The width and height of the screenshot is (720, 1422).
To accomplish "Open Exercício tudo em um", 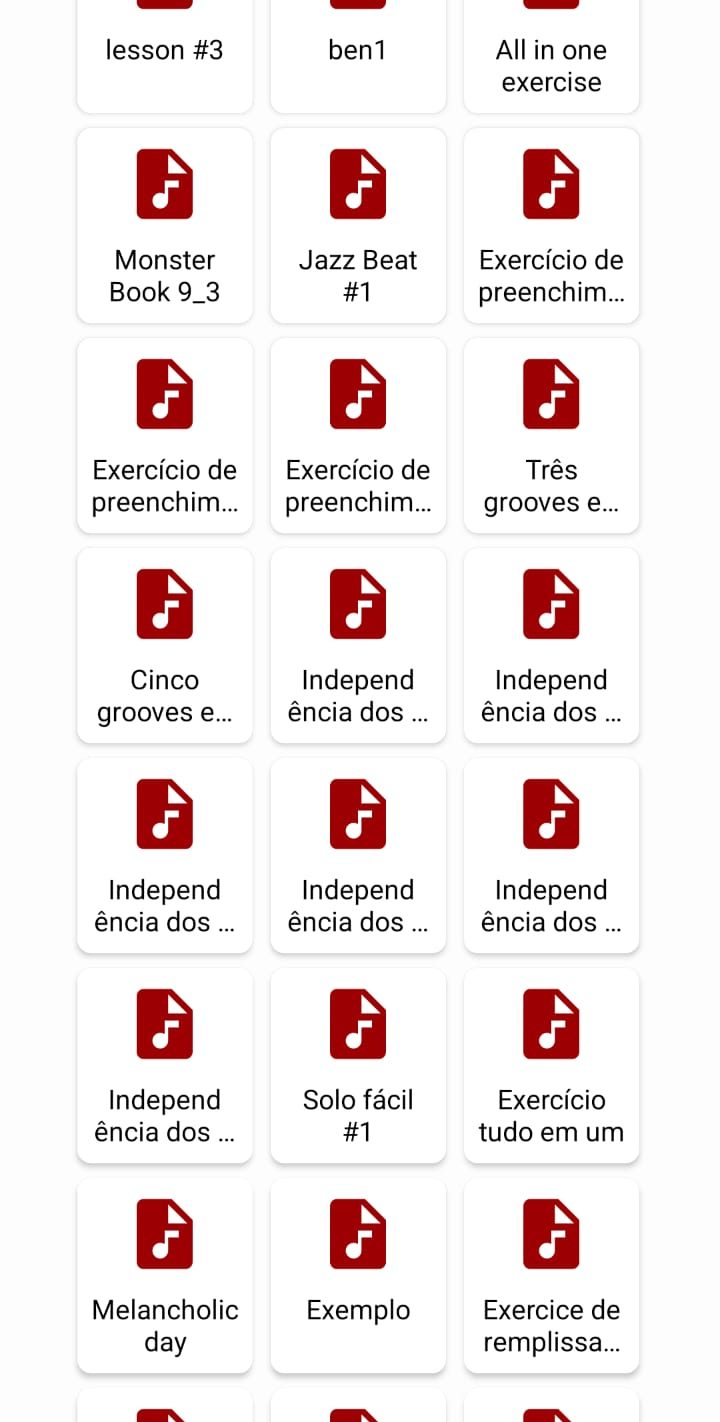I will [551, 1066].
